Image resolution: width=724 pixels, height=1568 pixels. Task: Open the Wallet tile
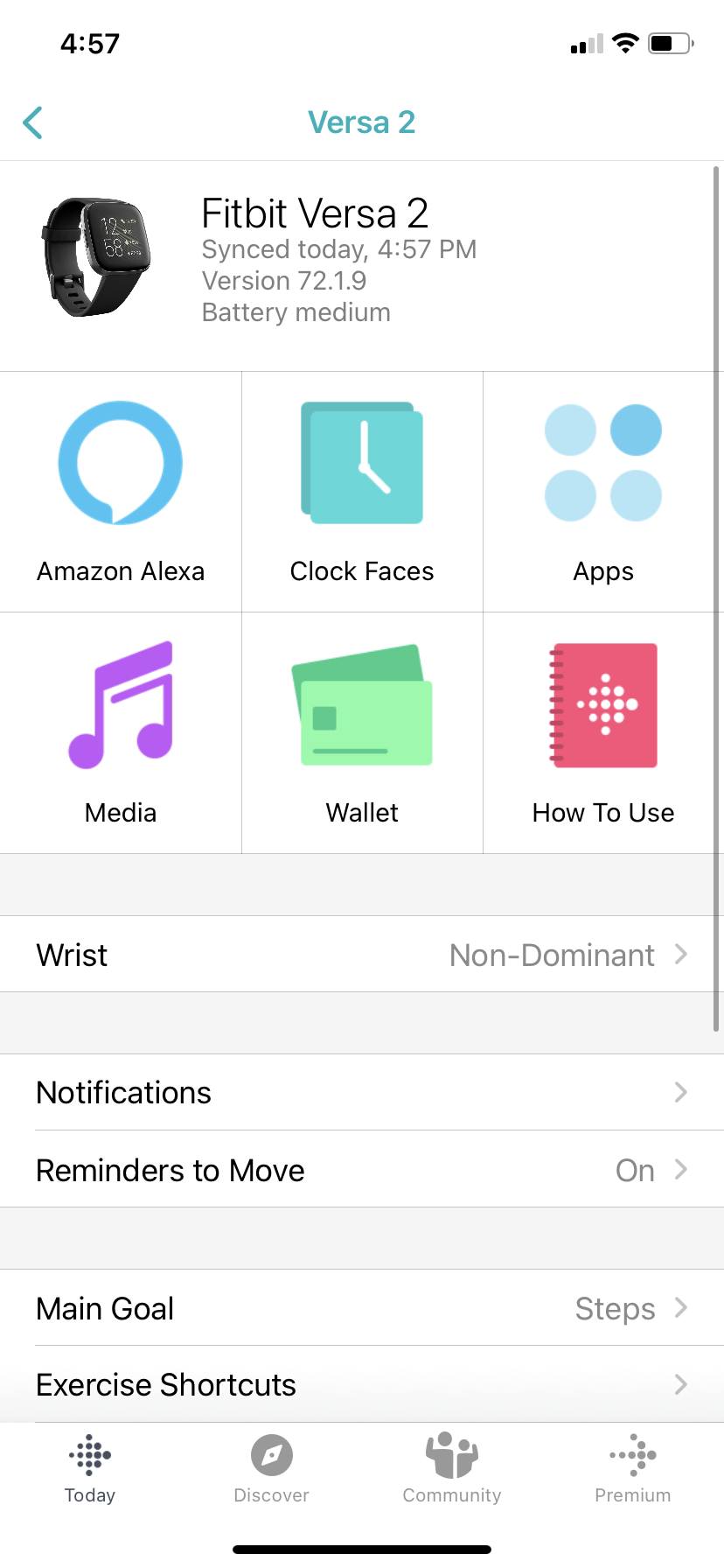click(362, 733)
